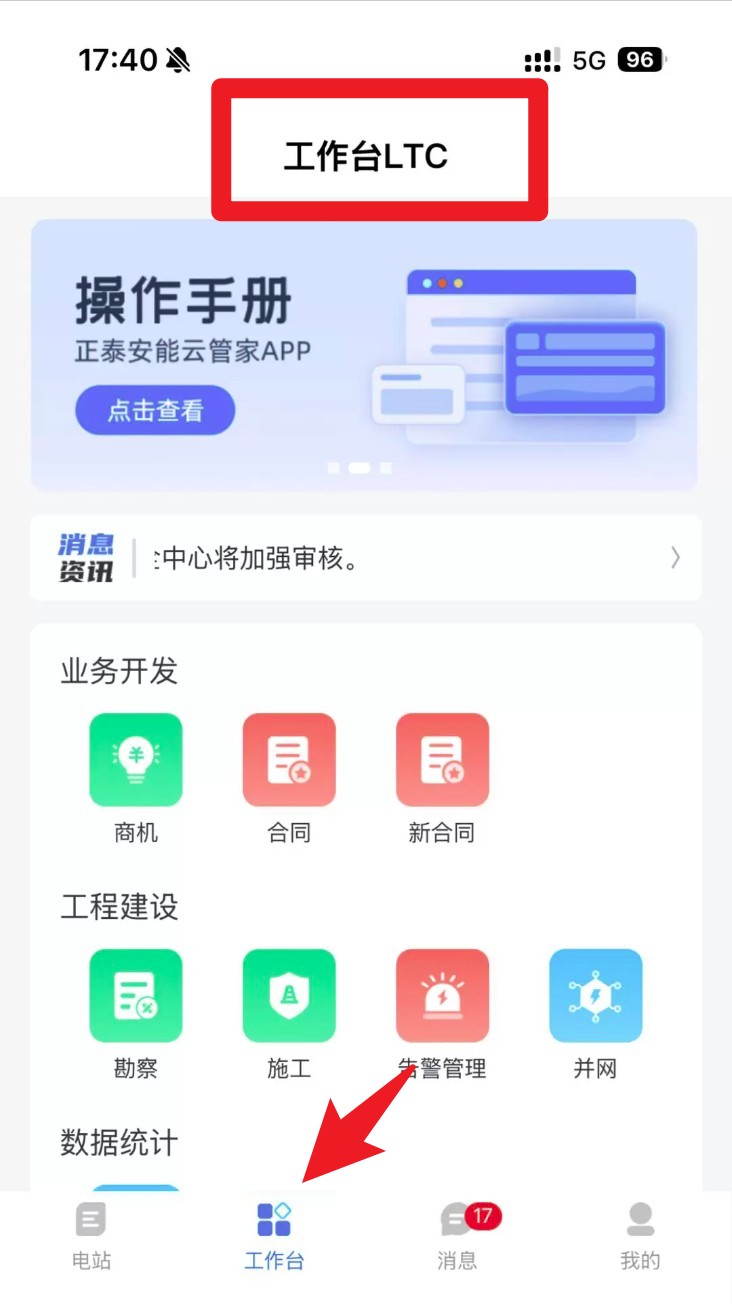
Task: Open 告警管理 alarm management
Action: pos(442,996)
